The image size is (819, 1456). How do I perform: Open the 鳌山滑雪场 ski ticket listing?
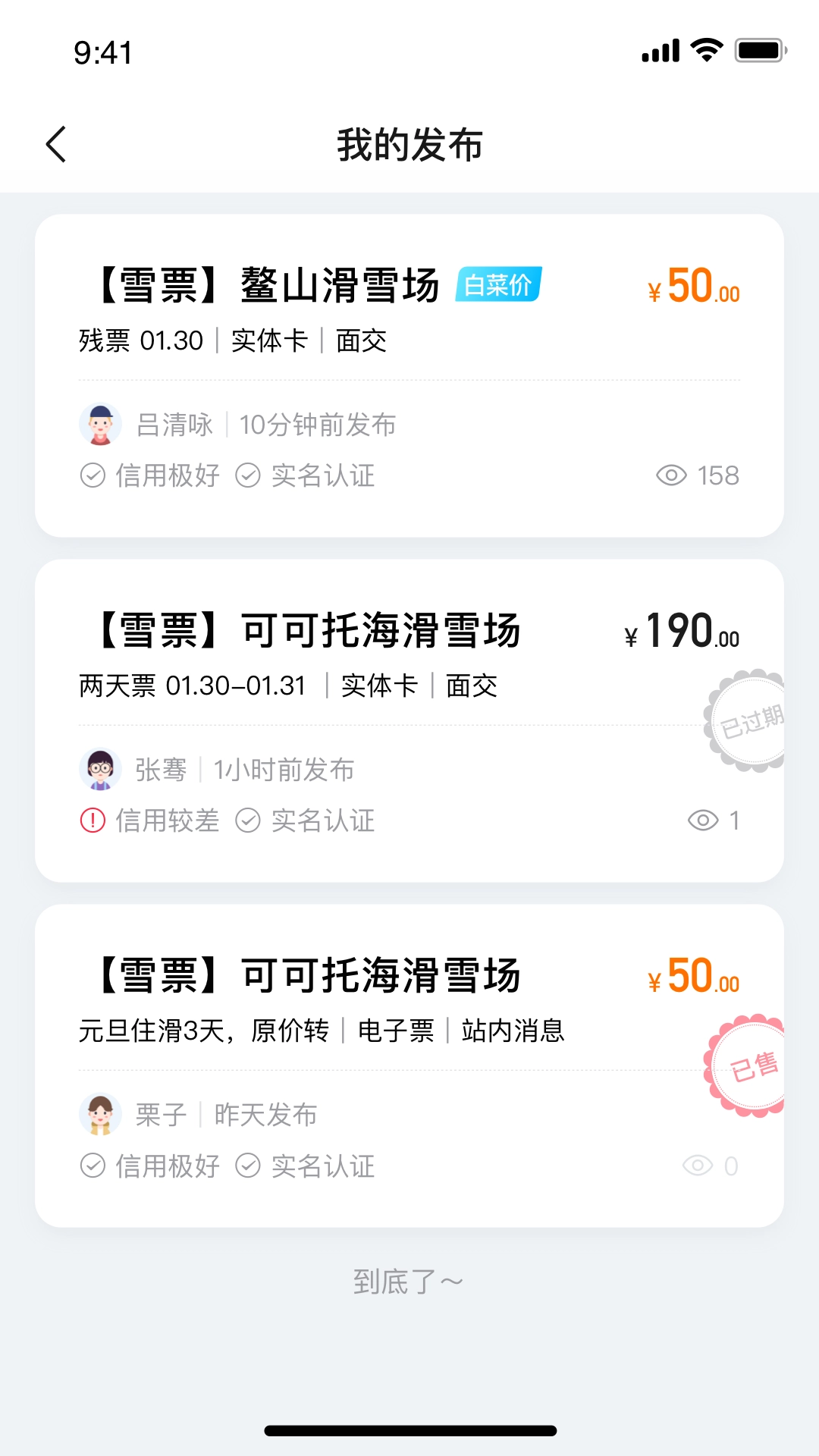click(x=409, y=375)
